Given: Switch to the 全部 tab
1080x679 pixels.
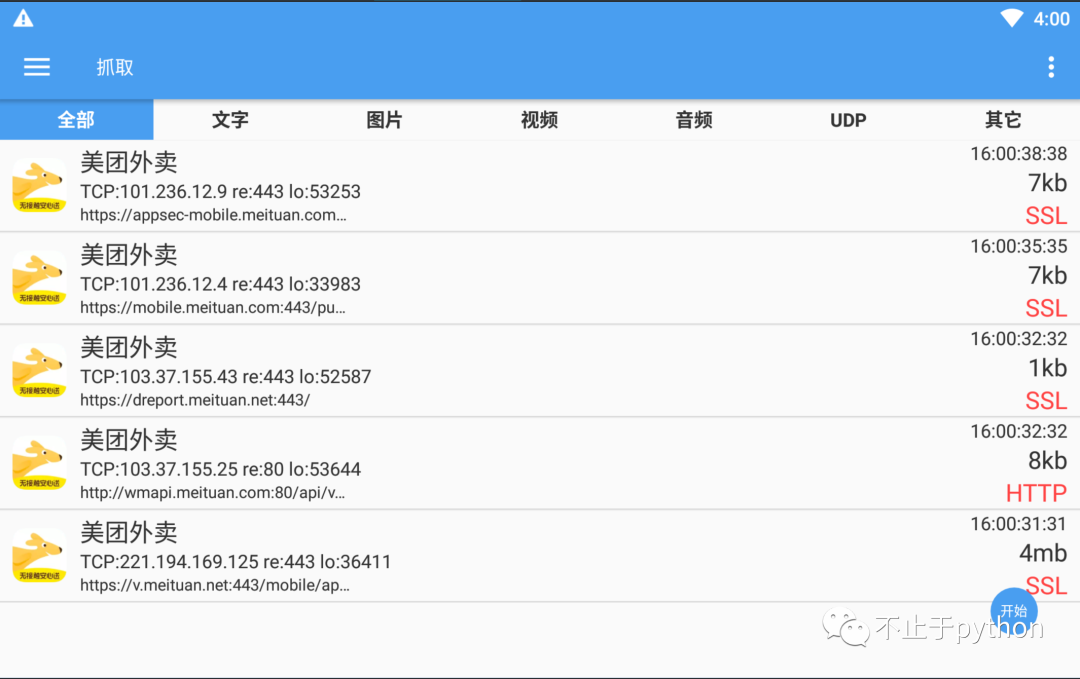Looking at the screenshot, I should coord(76,120).
